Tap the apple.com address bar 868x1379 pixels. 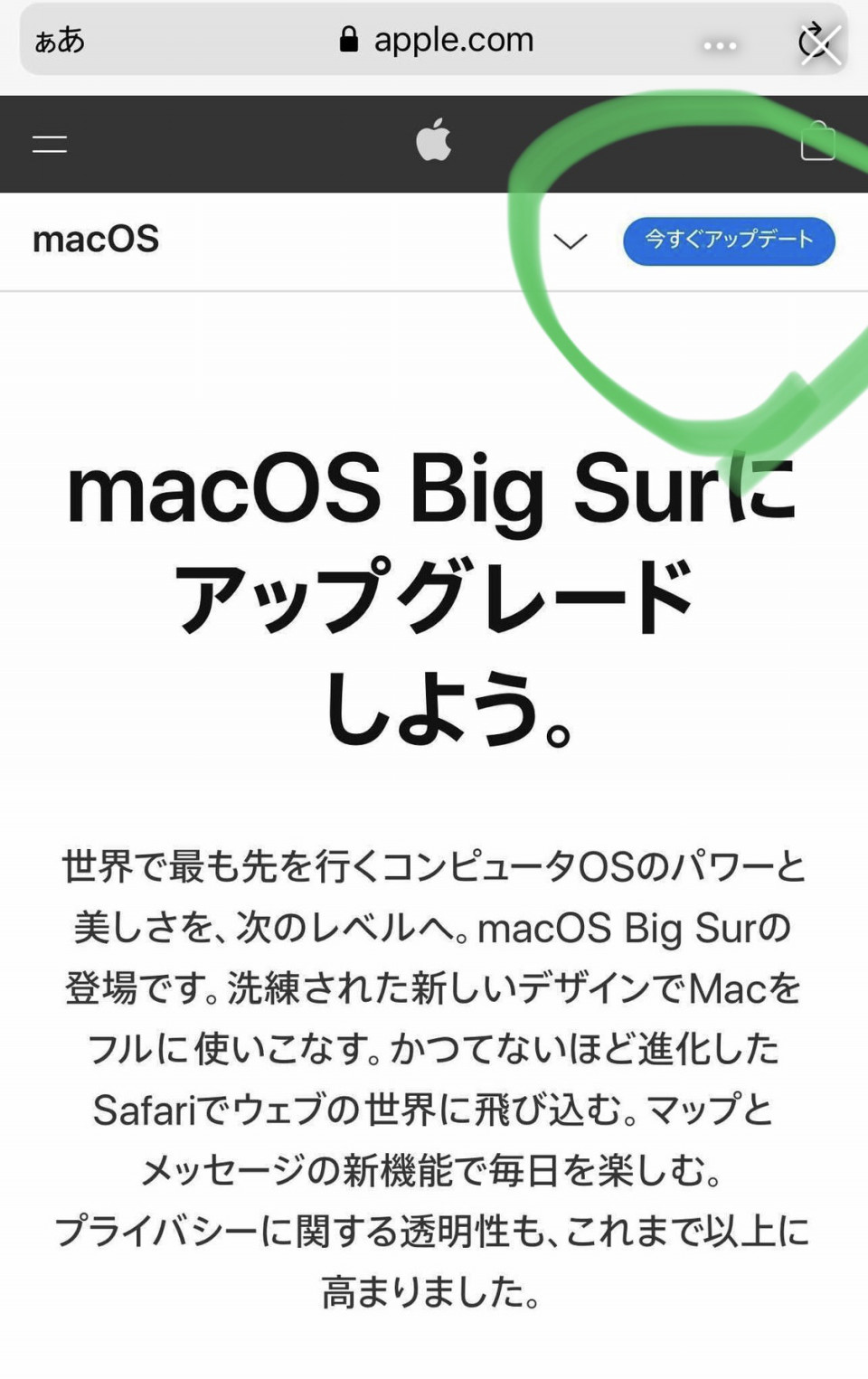pyautogui.click(x=437, y=40)
